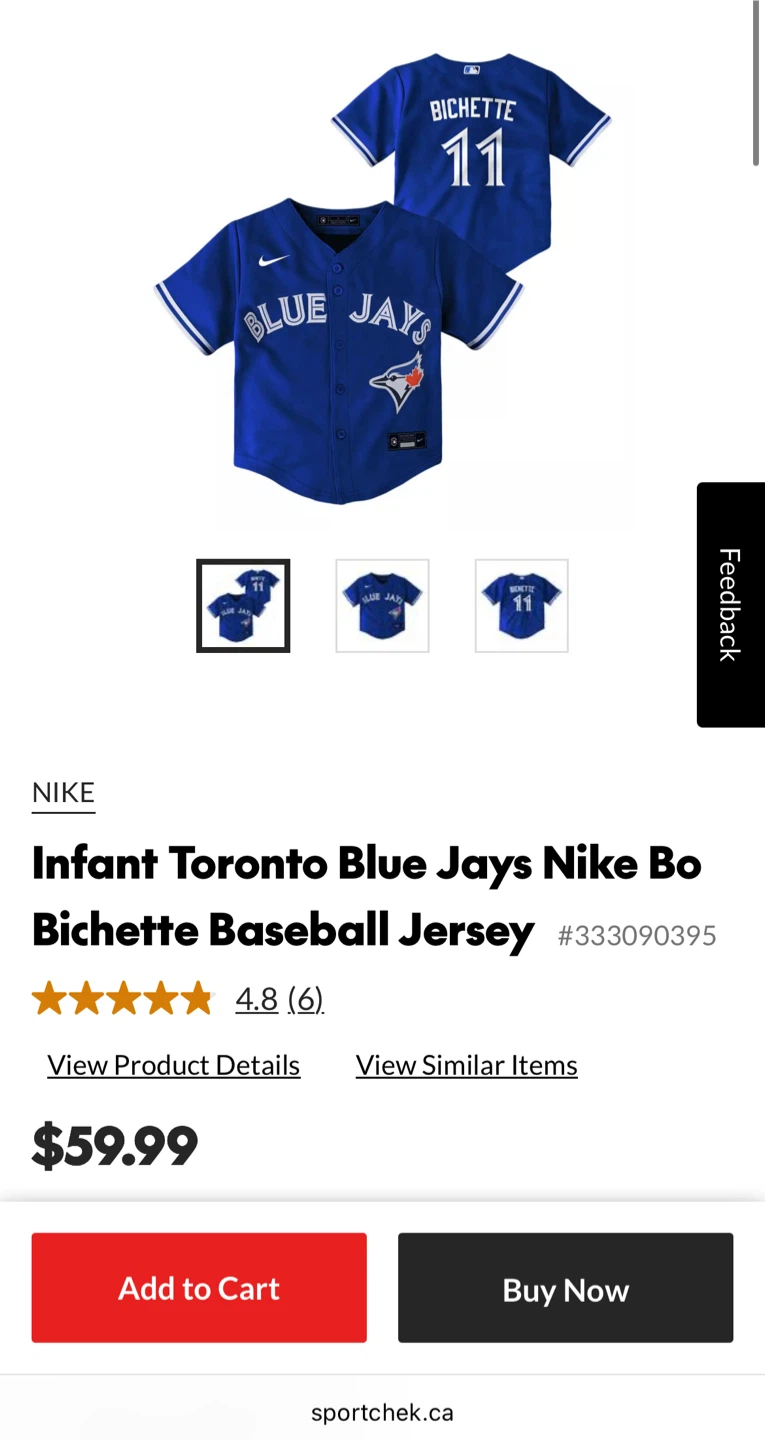Buy the Bo Bichette jersey now
The width and height of the screenshot is (765, 1440).
click(565, 1288)
